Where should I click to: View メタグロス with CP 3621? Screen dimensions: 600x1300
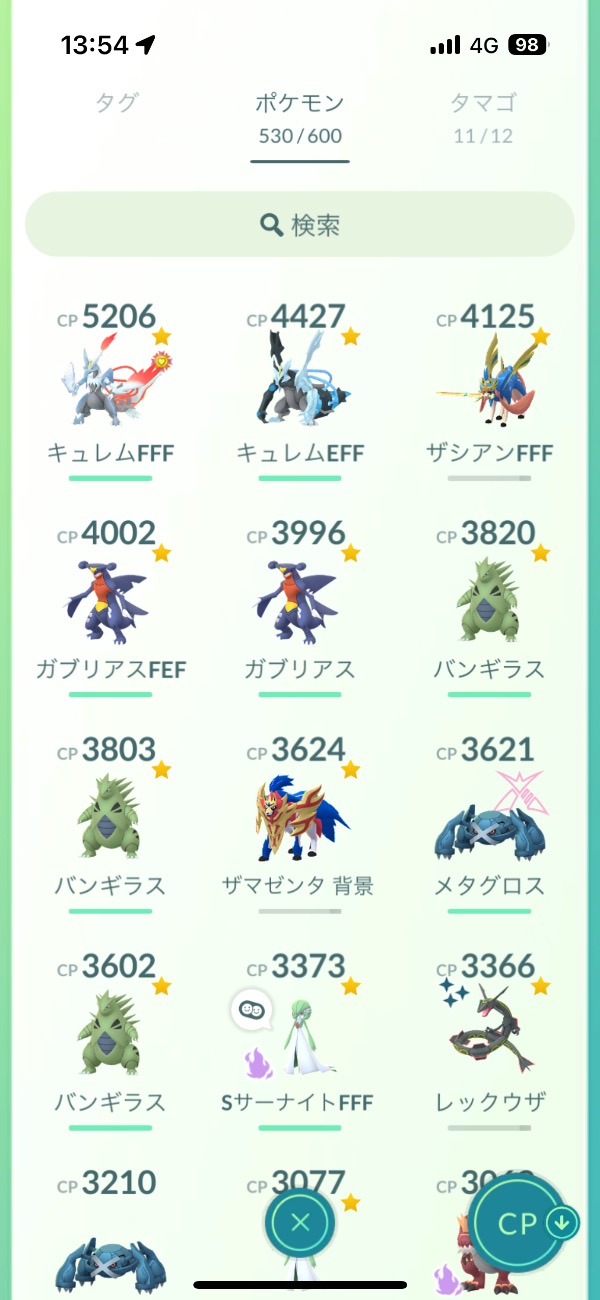[488, 818]
